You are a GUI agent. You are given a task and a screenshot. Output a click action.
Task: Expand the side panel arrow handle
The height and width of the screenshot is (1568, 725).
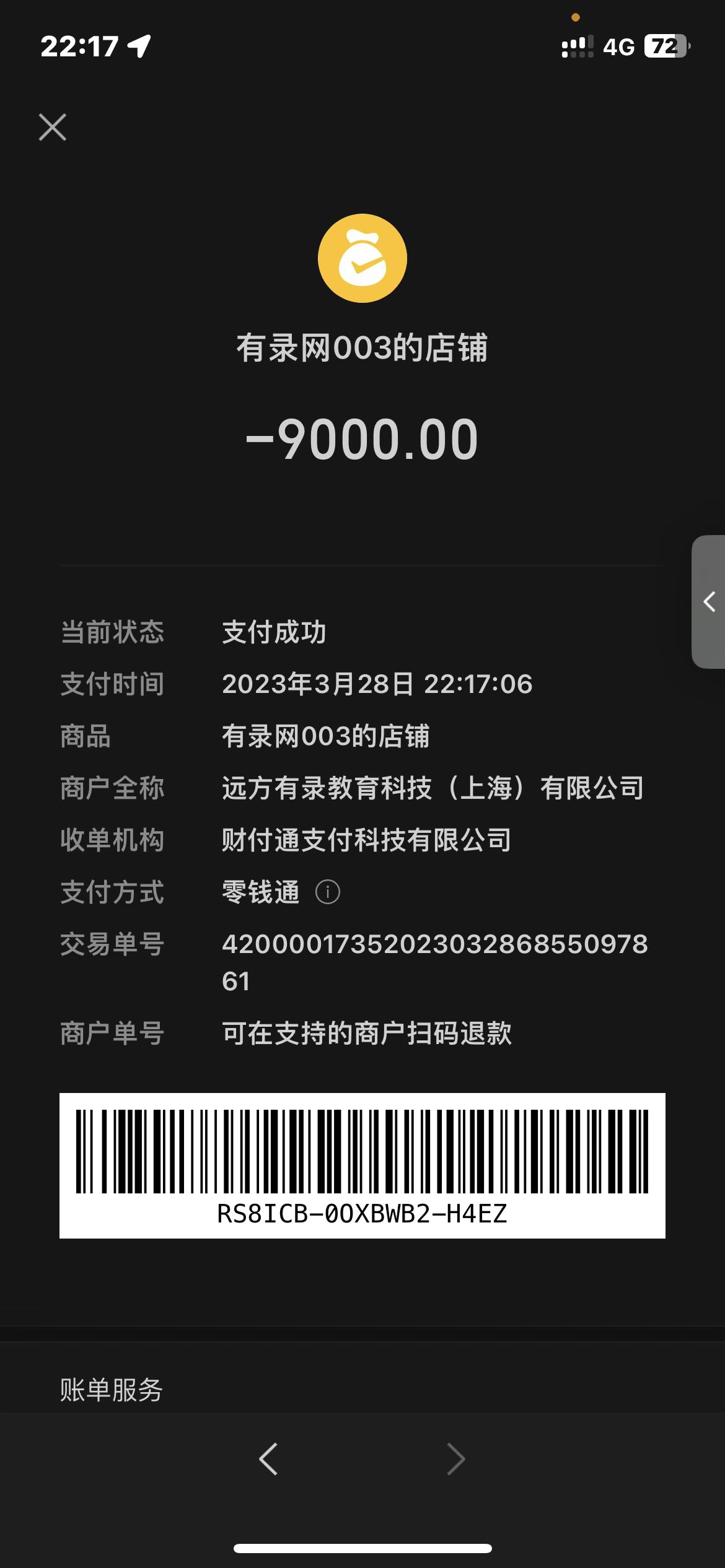709,602
